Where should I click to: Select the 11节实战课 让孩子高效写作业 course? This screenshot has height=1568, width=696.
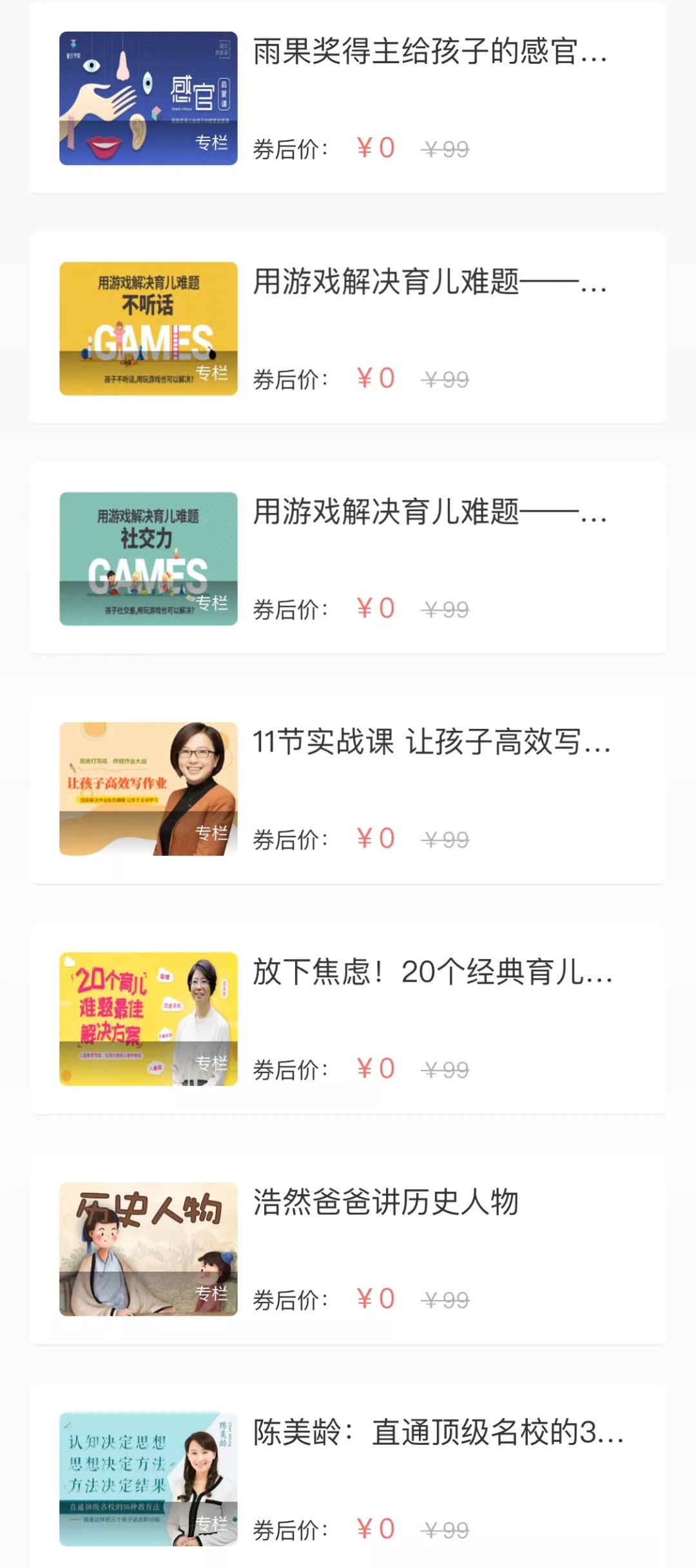[348, 788]
